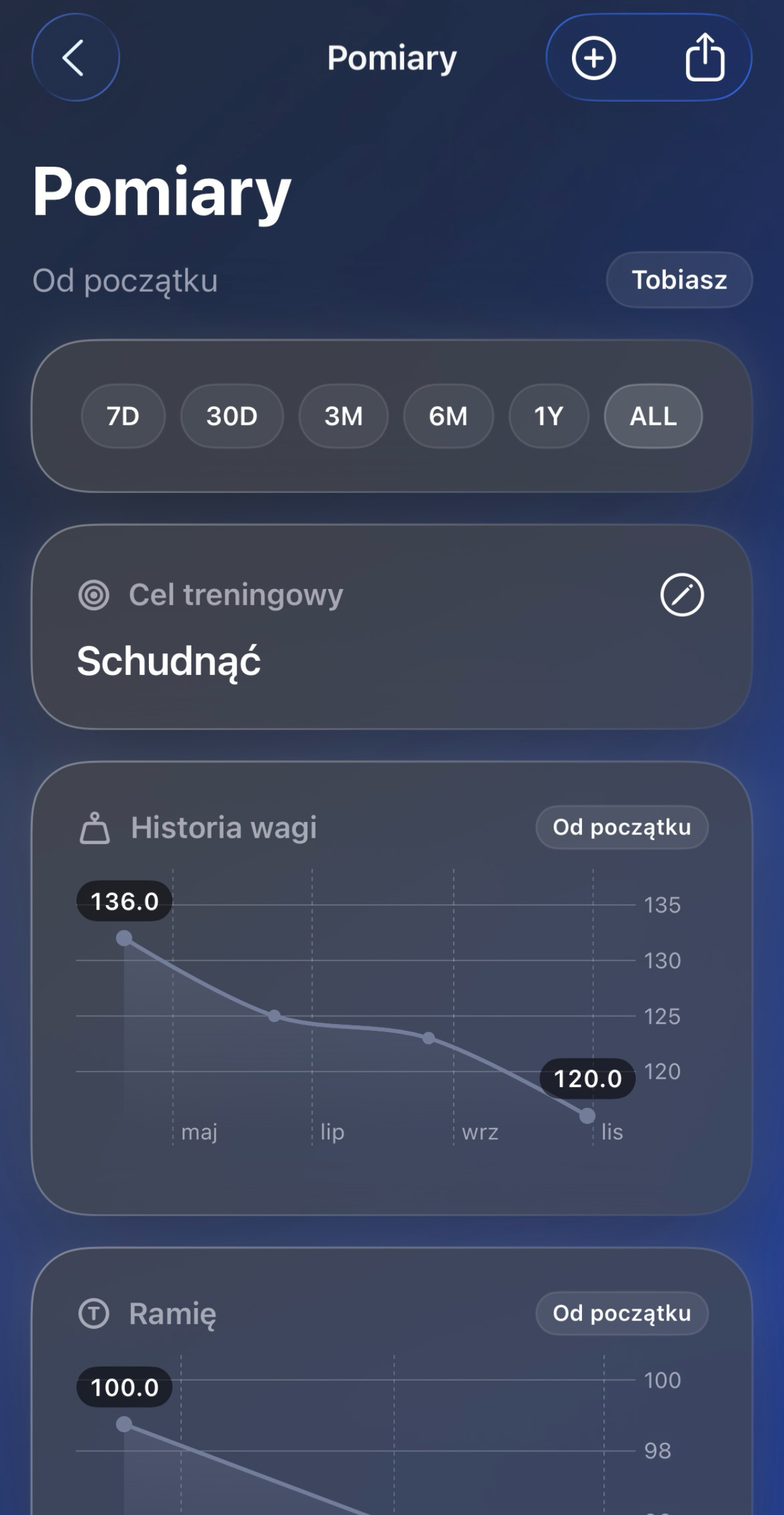Viewport: 784px width, 1515px height.
Task: Choose the 3M time range
Action: [x=343, y=416]
